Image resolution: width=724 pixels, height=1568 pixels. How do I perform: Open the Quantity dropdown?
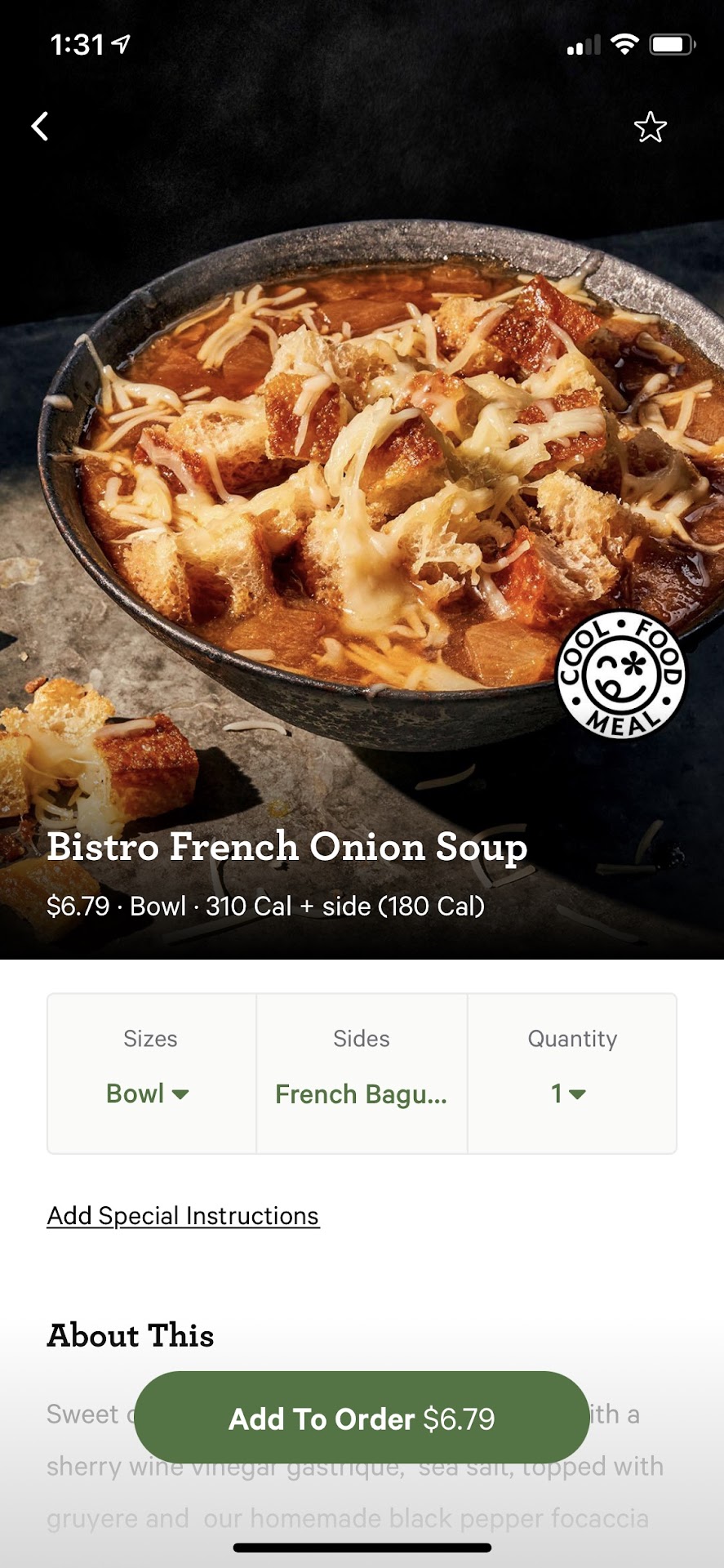point(569,1093)
